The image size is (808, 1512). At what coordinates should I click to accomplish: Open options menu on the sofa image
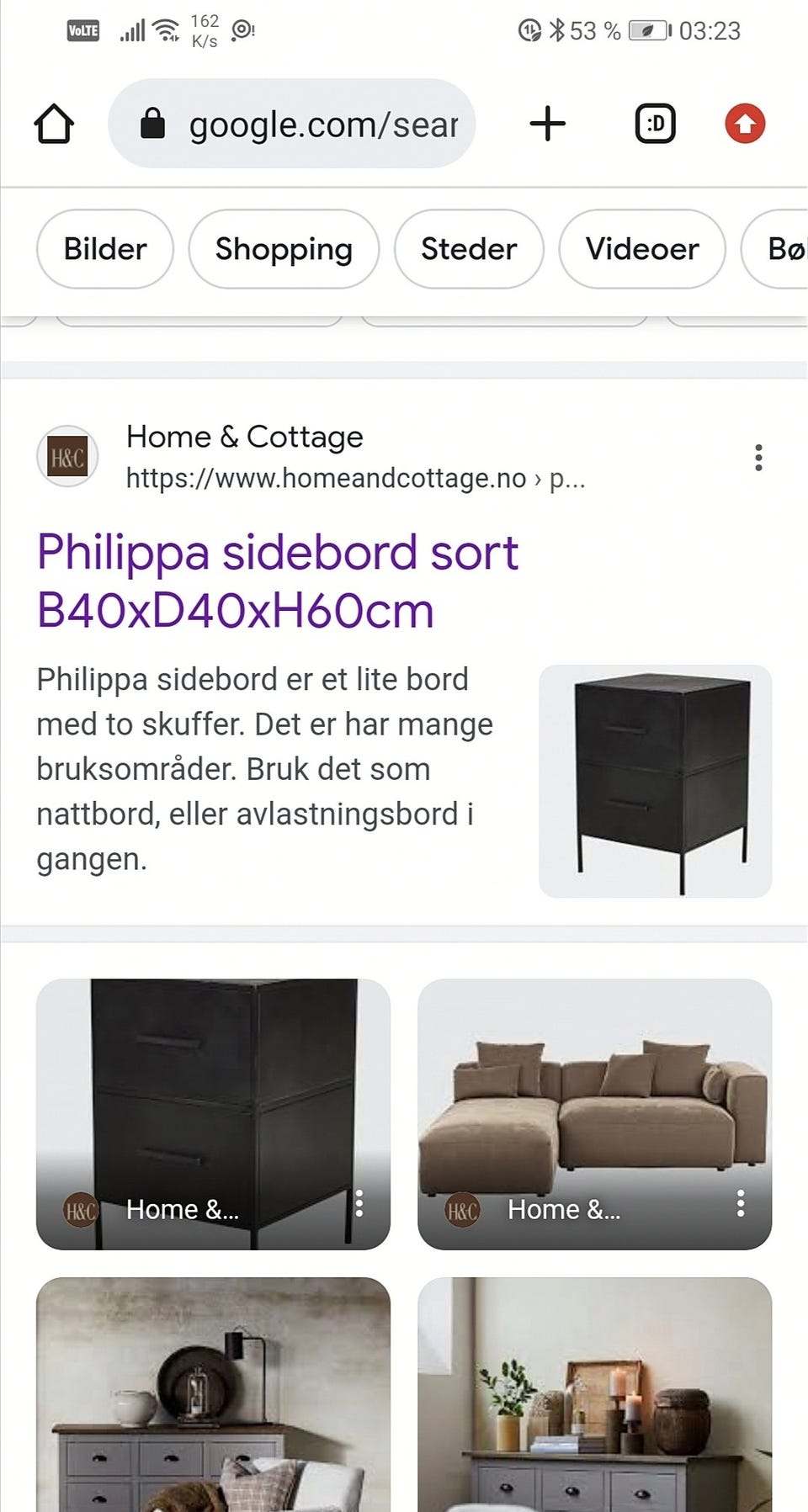[x=742, y=1206]
